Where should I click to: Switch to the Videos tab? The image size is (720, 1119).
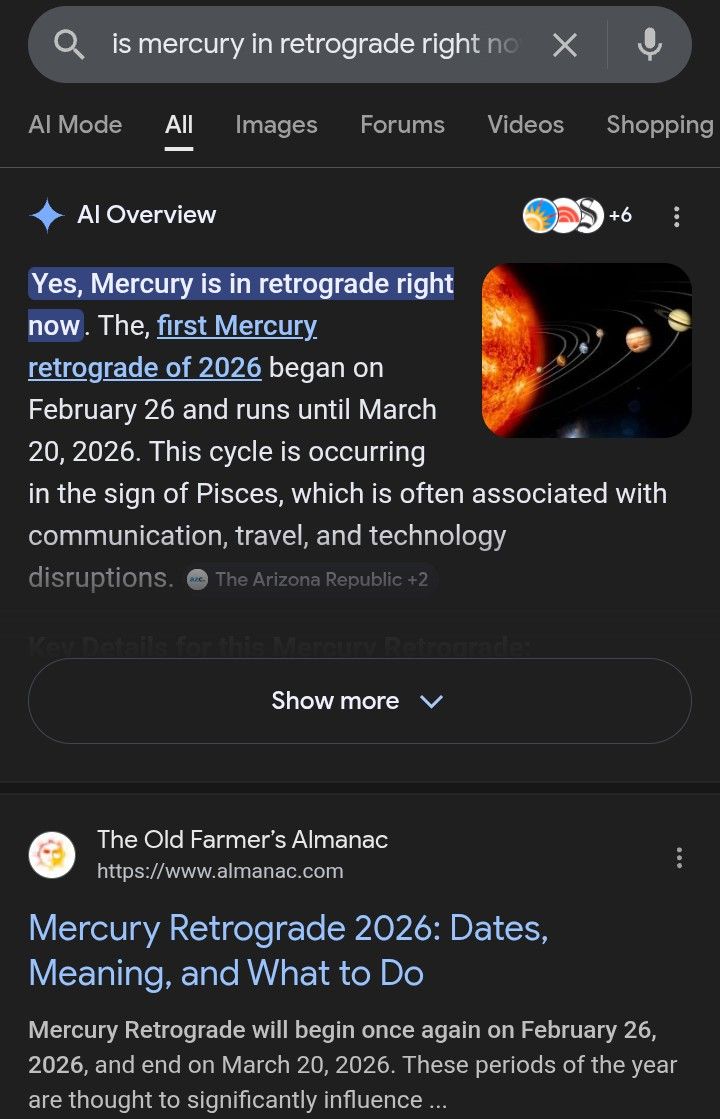point(525,125)
